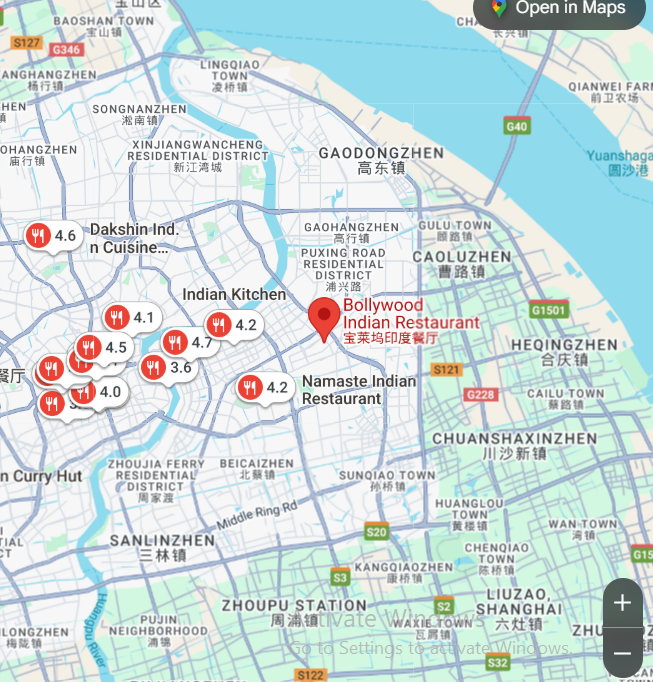Zoom out with the minus button
The height and width of the screenshot is (682, 653).
click(622, 653)
